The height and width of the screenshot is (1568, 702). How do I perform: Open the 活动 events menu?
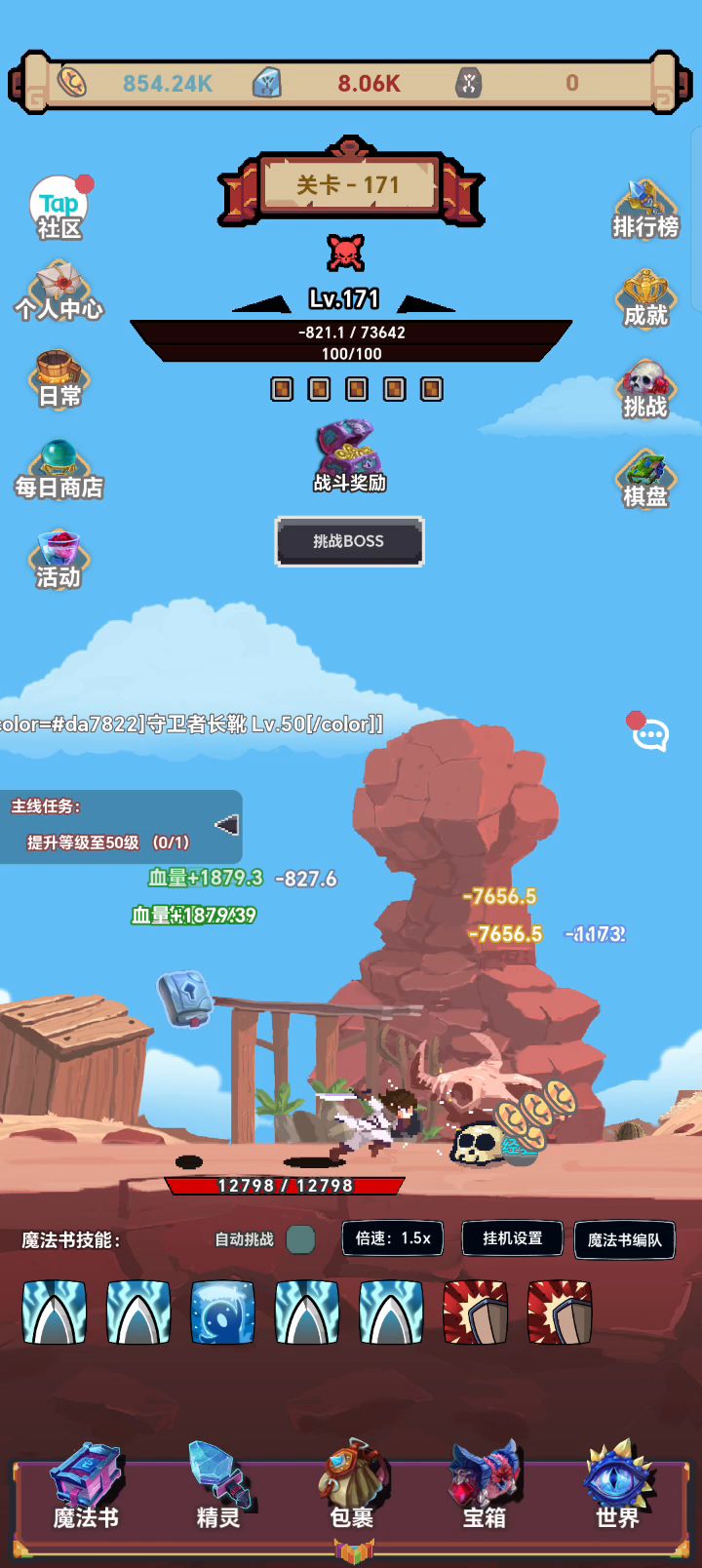click(59, 560)
